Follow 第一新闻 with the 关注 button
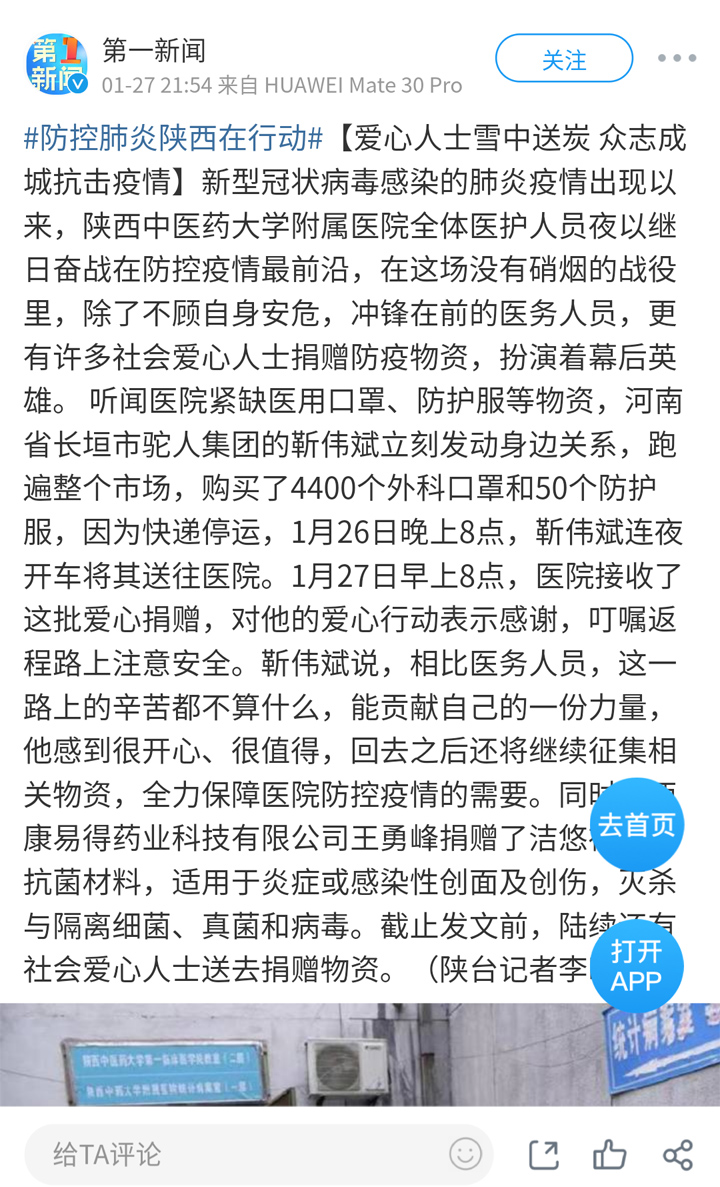The image size is (720, 1187). click(564, 58)
